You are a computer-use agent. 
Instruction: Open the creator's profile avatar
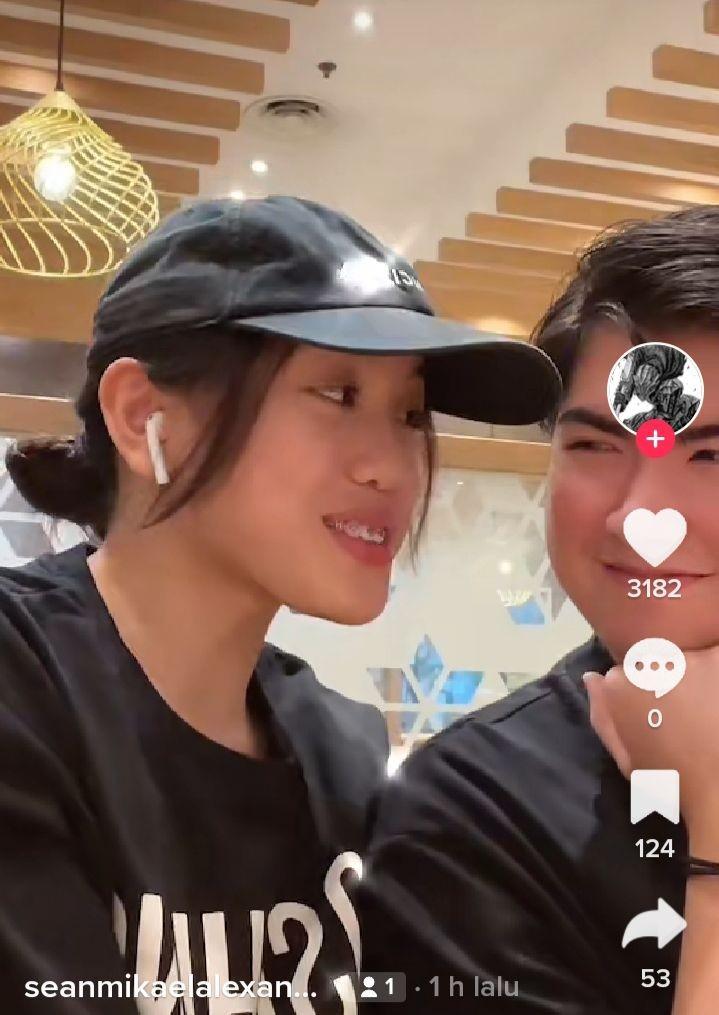(655, 388)
